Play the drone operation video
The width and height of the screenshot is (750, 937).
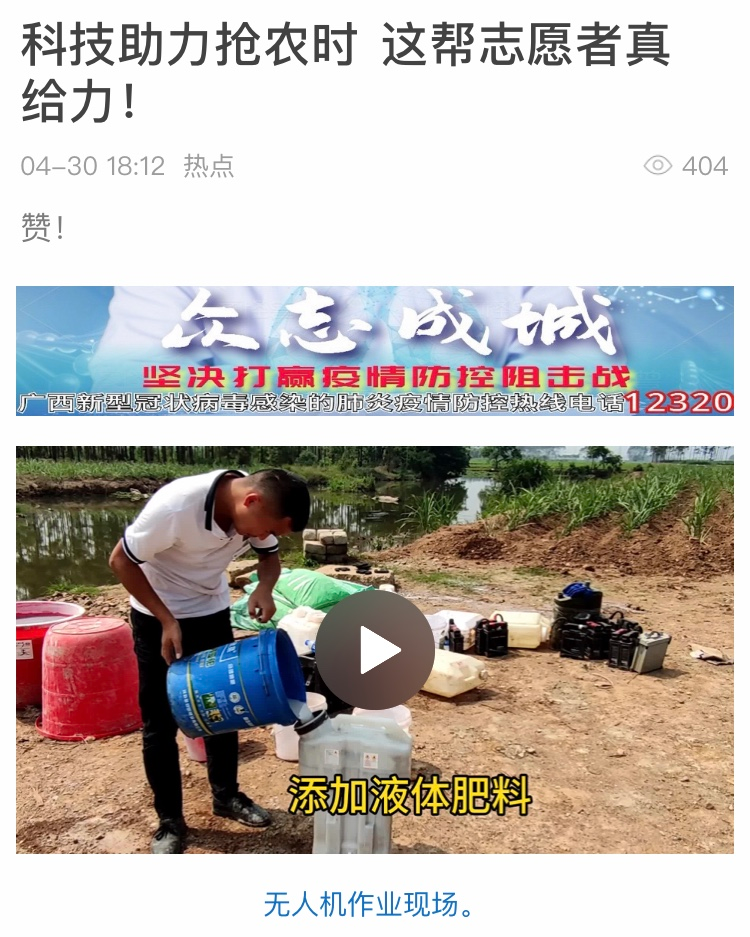pyautogui.click(x=375, y=650)
